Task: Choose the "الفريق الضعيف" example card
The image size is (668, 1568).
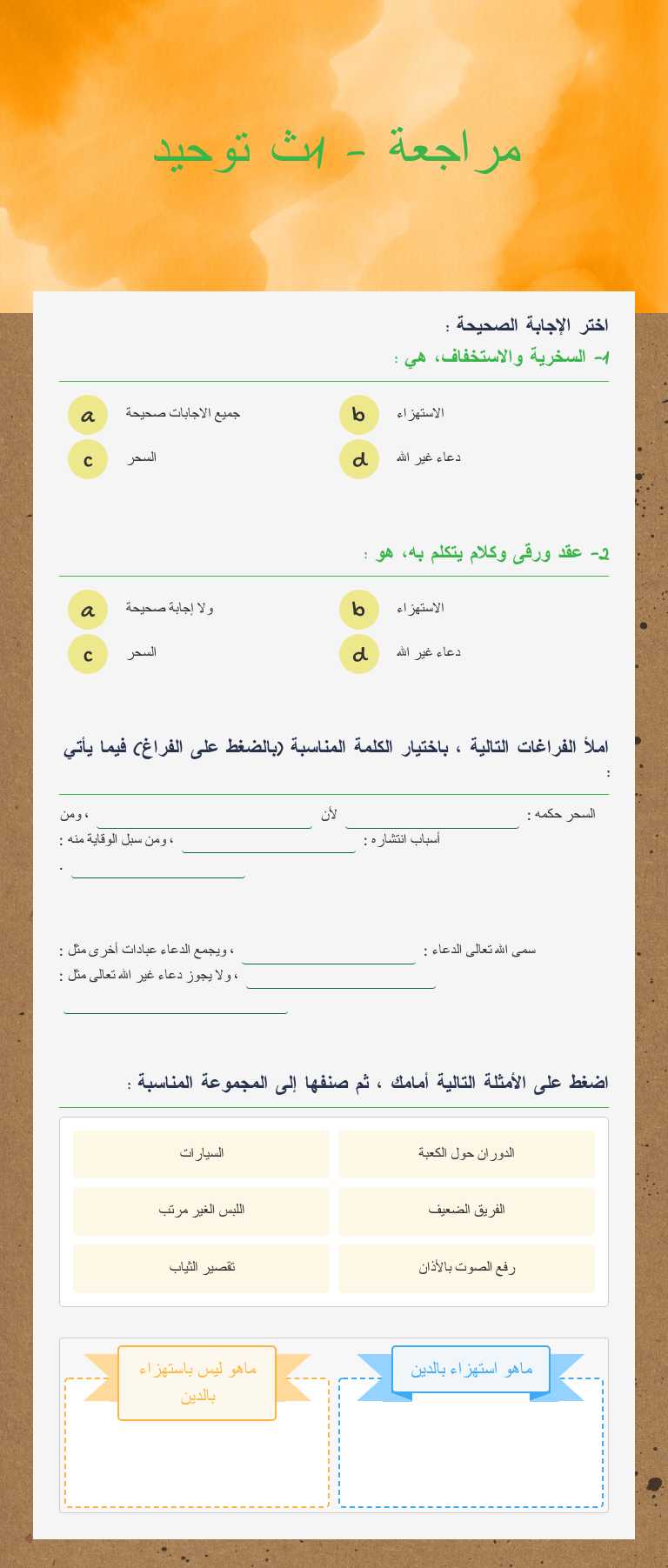Action: point(466,1211)
